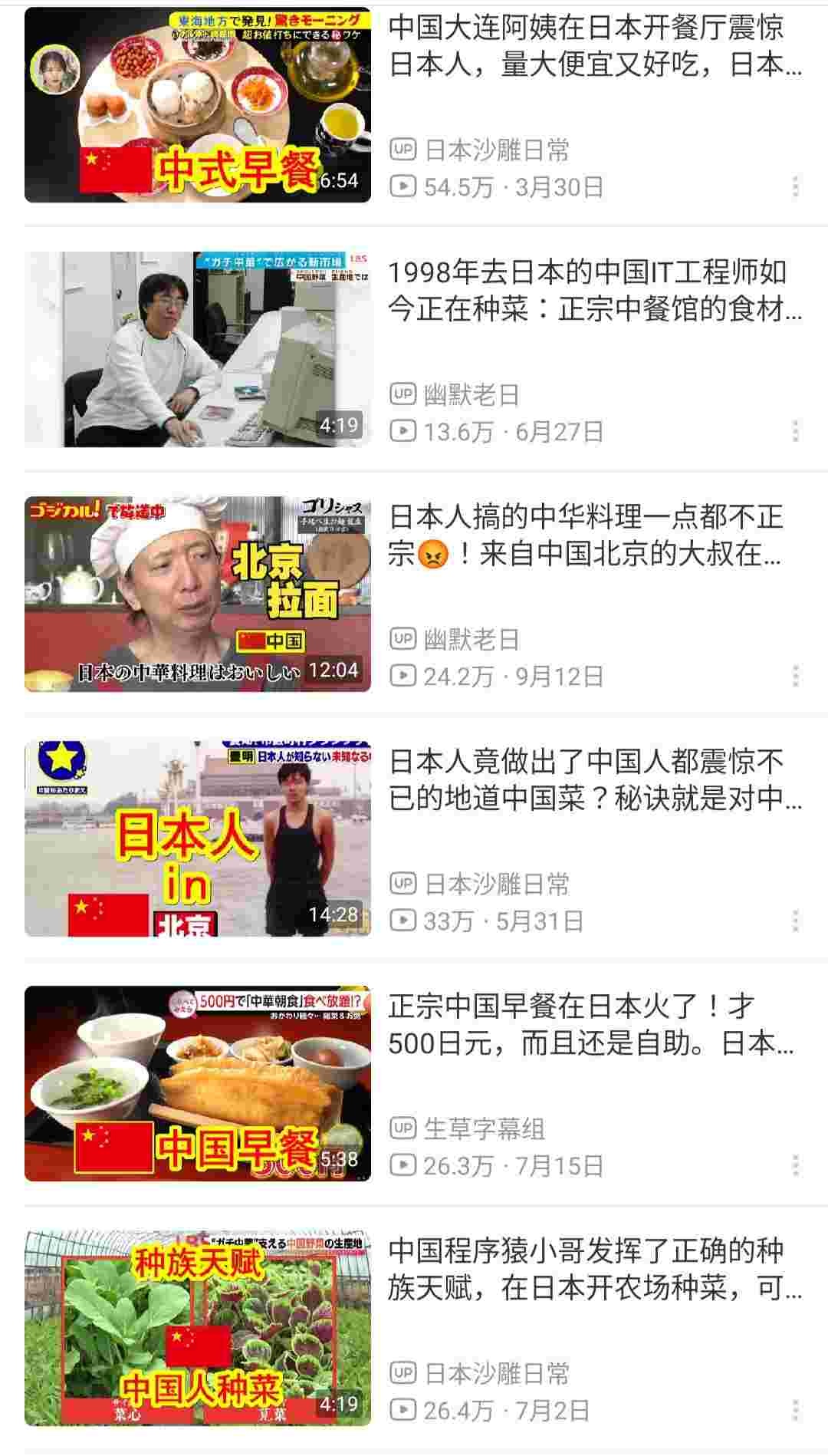This screenshot has width=828, height=1456.
Task: Play the 1998年去日本的中国IT工程师 video
Action: [x=198, y=349]
